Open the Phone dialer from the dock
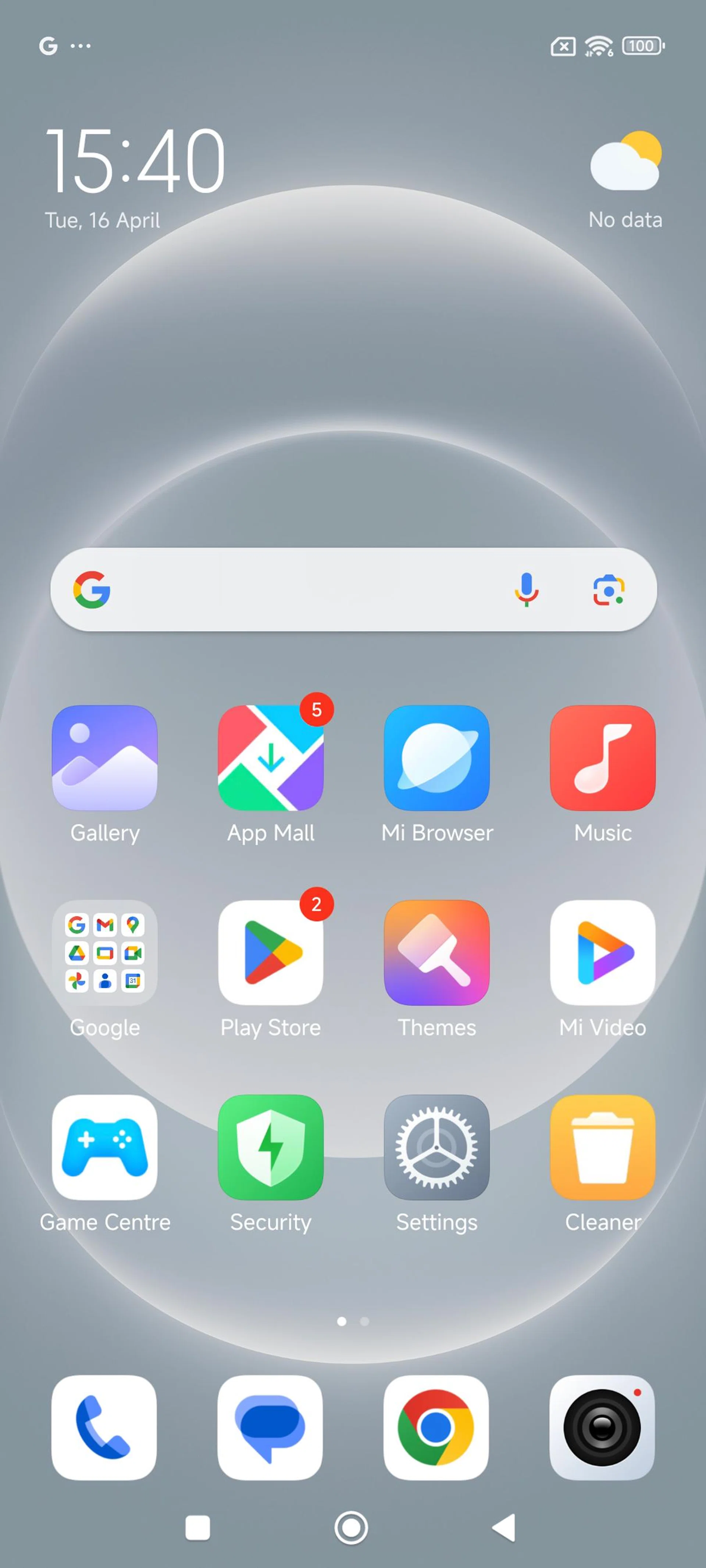The height and width of the screenshot is (1568, 706). click(x=104, y=1427)
